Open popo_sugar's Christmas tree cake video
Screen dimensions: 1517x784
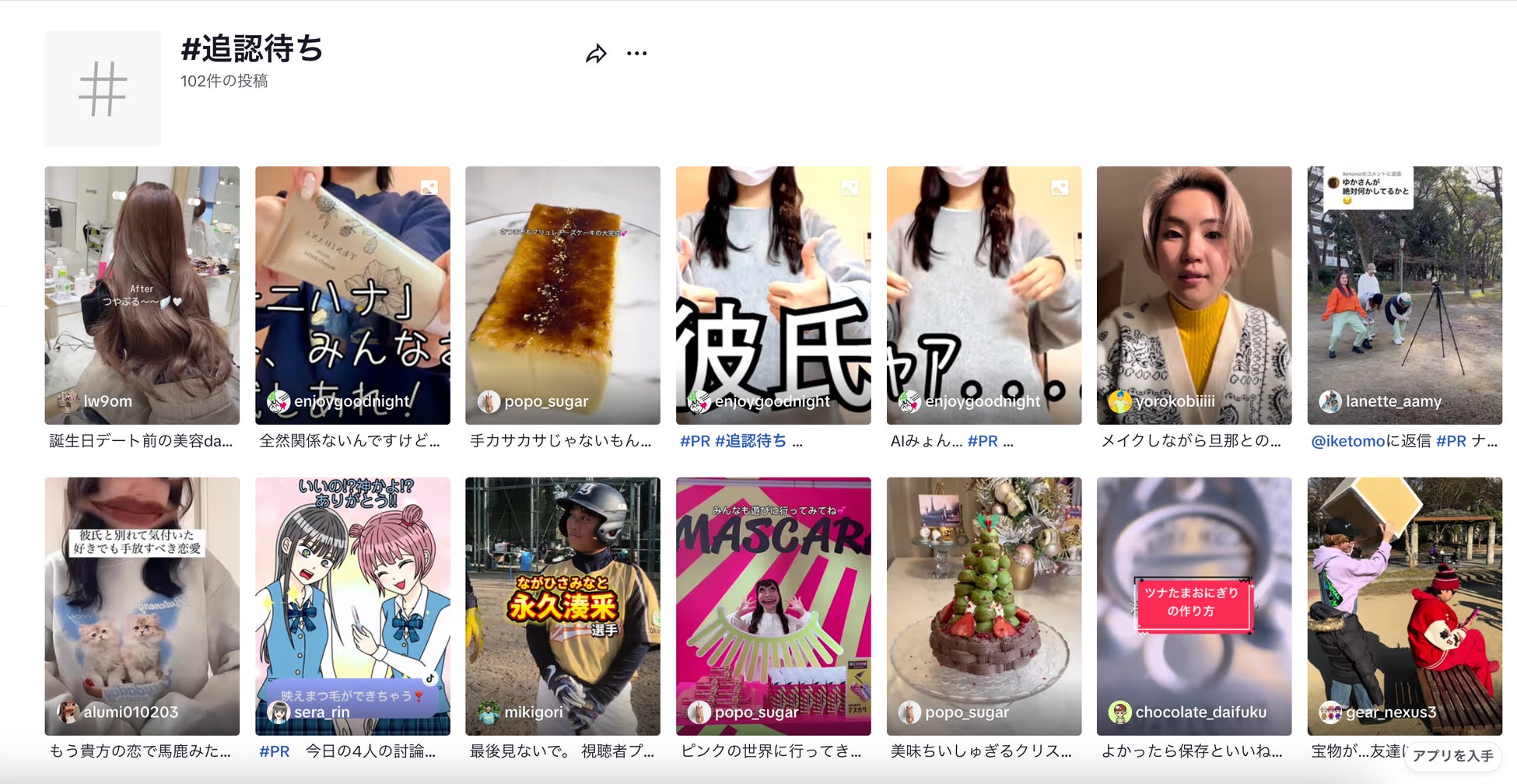[x=983, y=607]
